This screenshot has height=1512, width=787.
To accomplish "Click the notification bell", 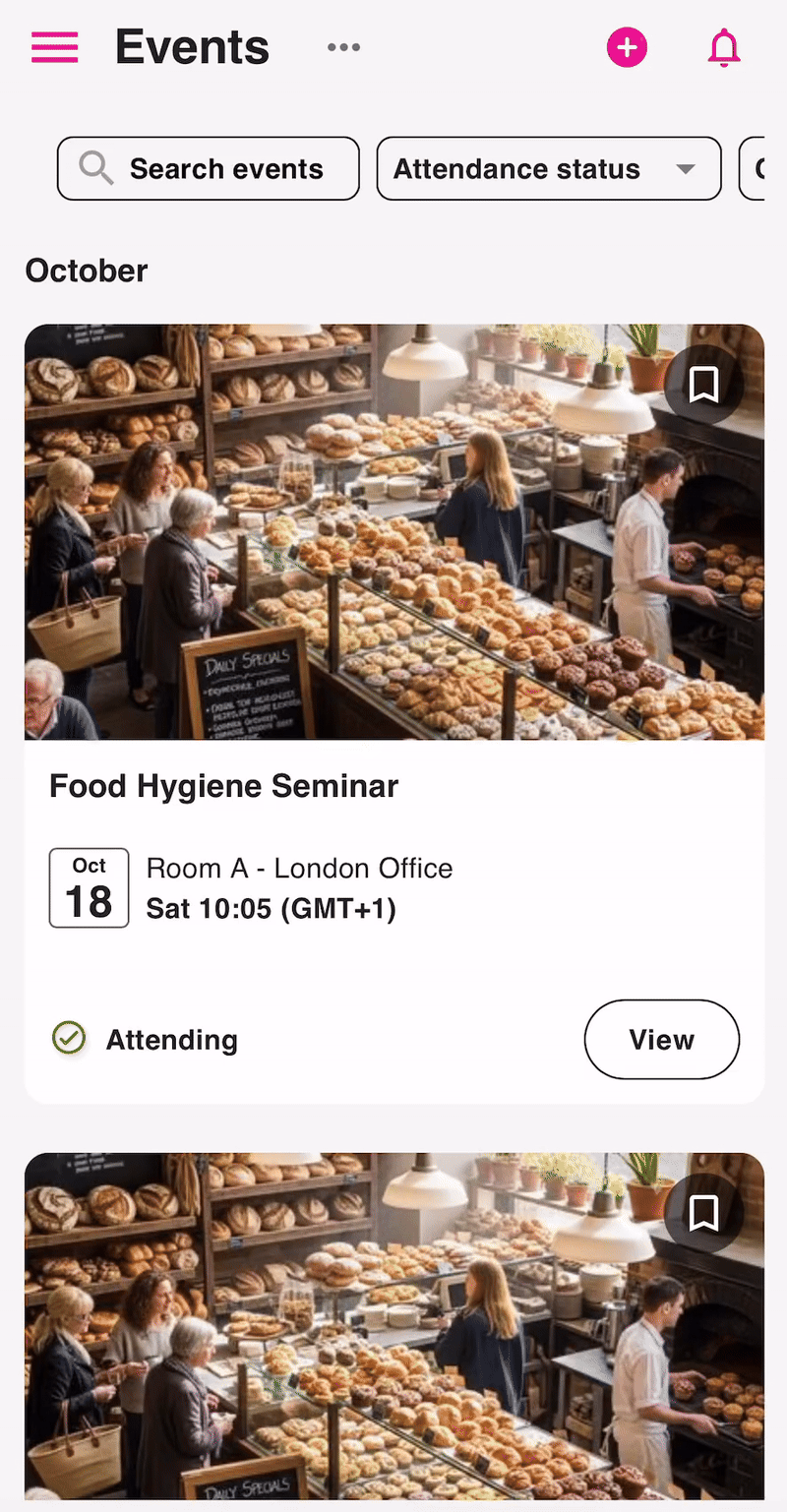I will 723,47.
